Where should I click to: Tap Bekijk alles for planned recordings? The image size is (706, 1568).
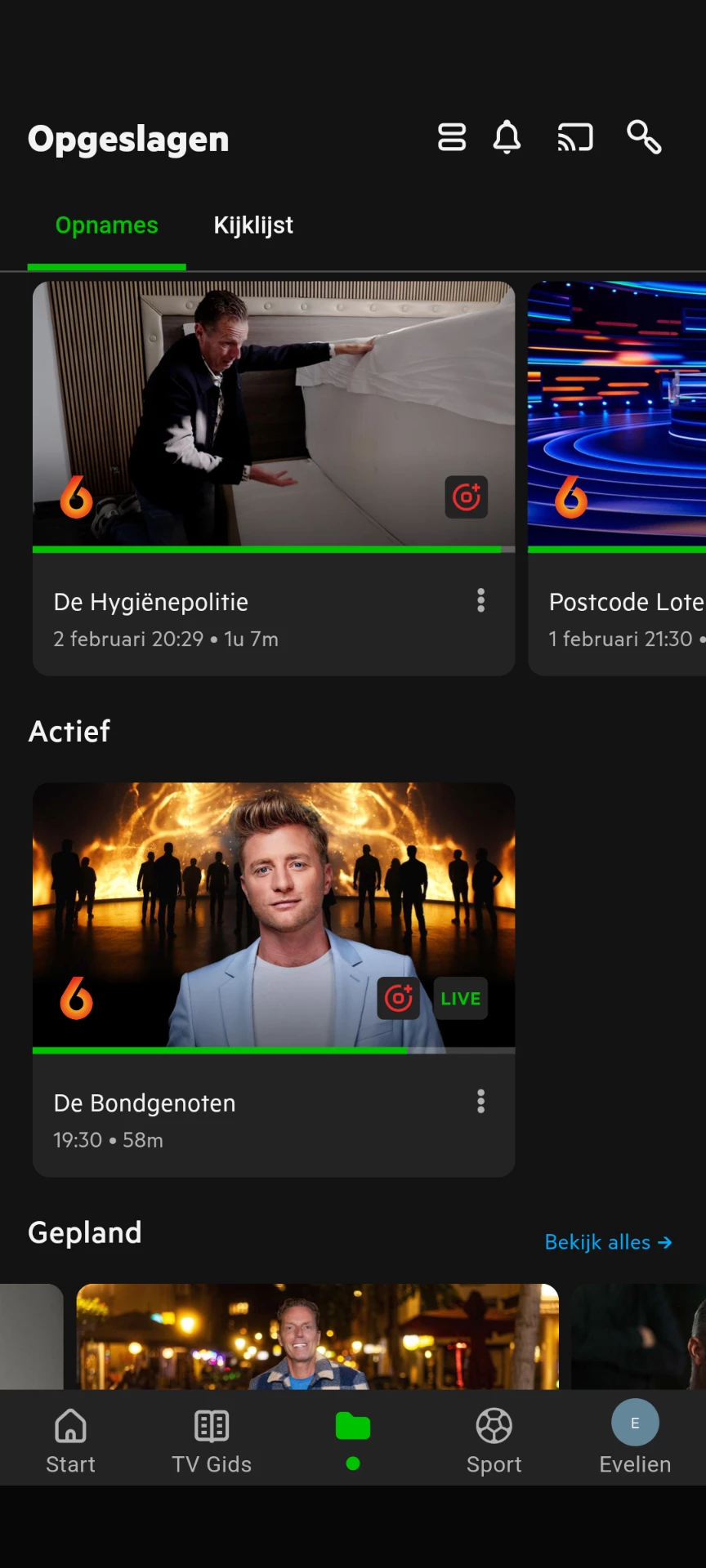pos(608,1242)
